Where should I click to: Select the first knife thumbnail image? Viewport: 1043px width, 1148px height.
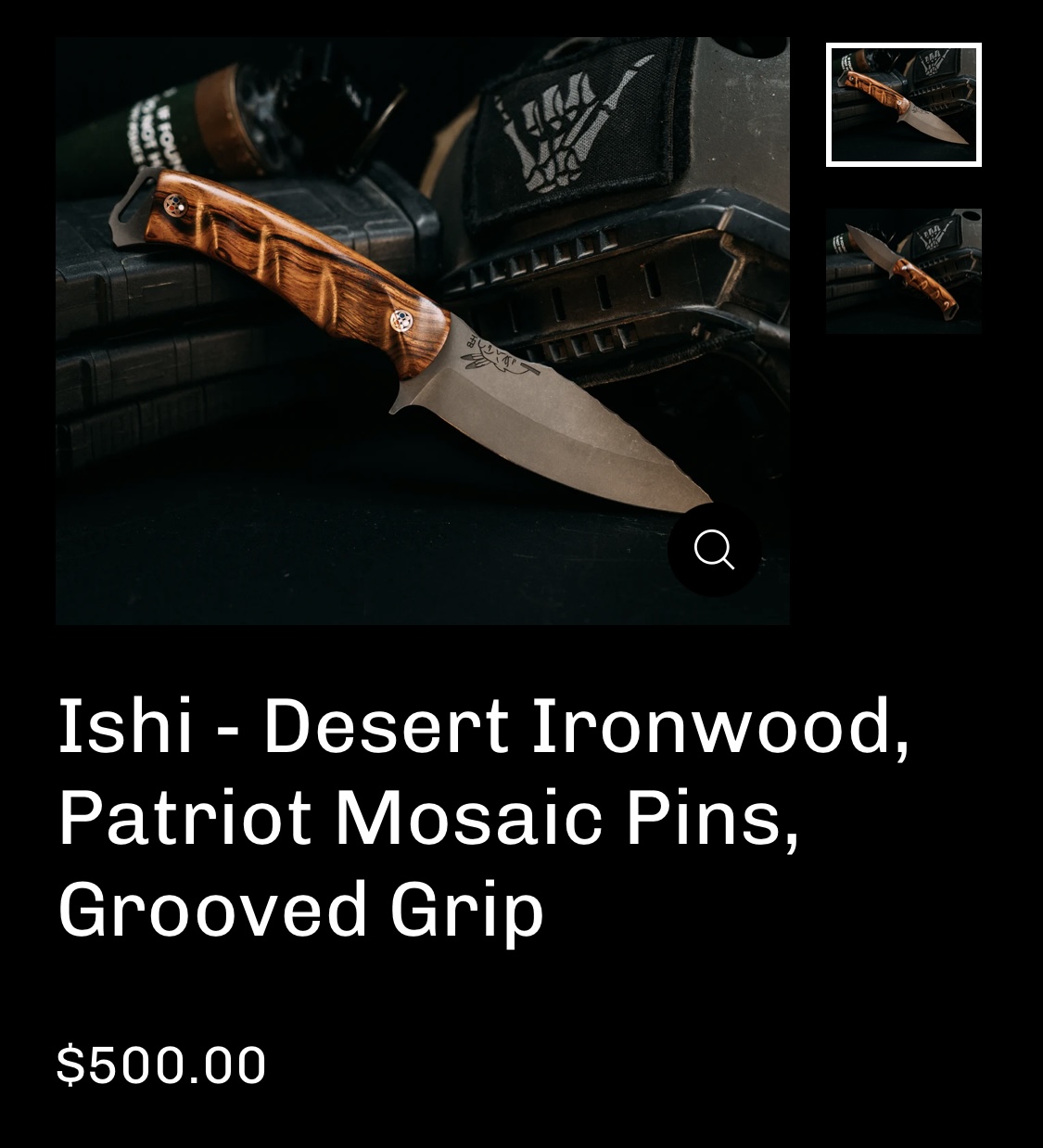click(903, 105)
